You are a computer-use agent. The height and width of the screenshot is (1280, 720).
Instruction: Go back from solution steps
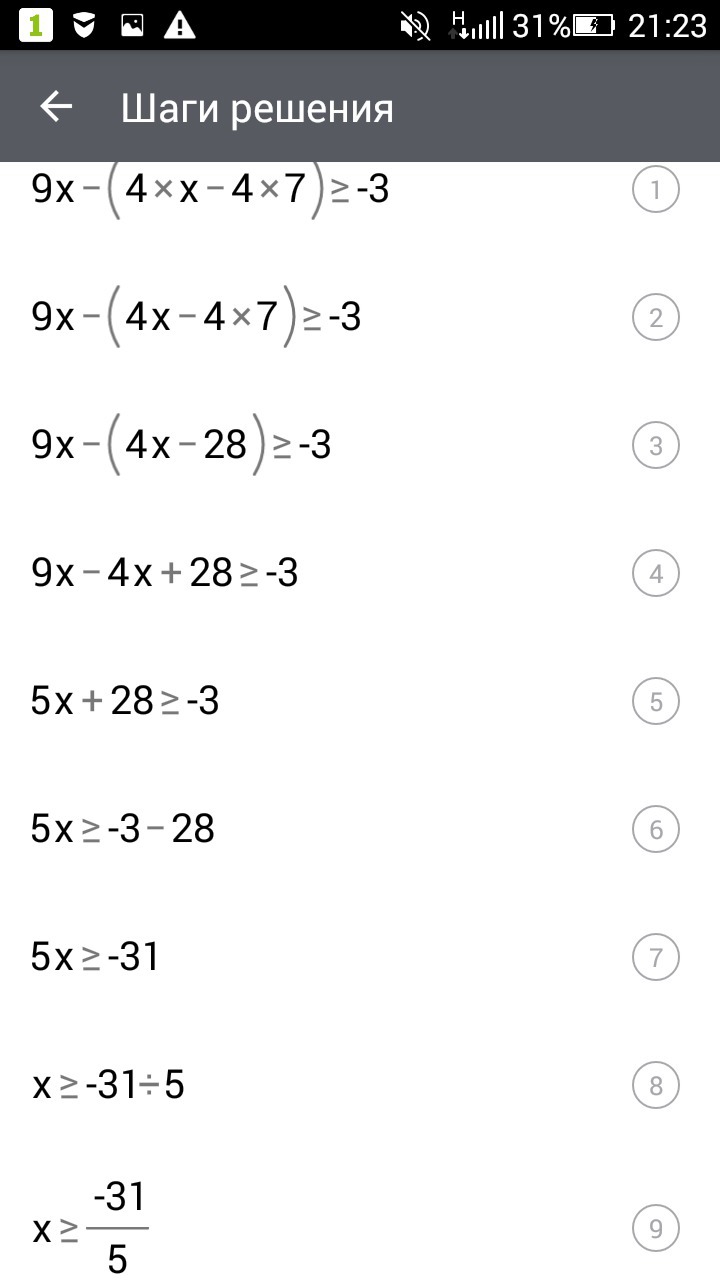tap(56, 107)
